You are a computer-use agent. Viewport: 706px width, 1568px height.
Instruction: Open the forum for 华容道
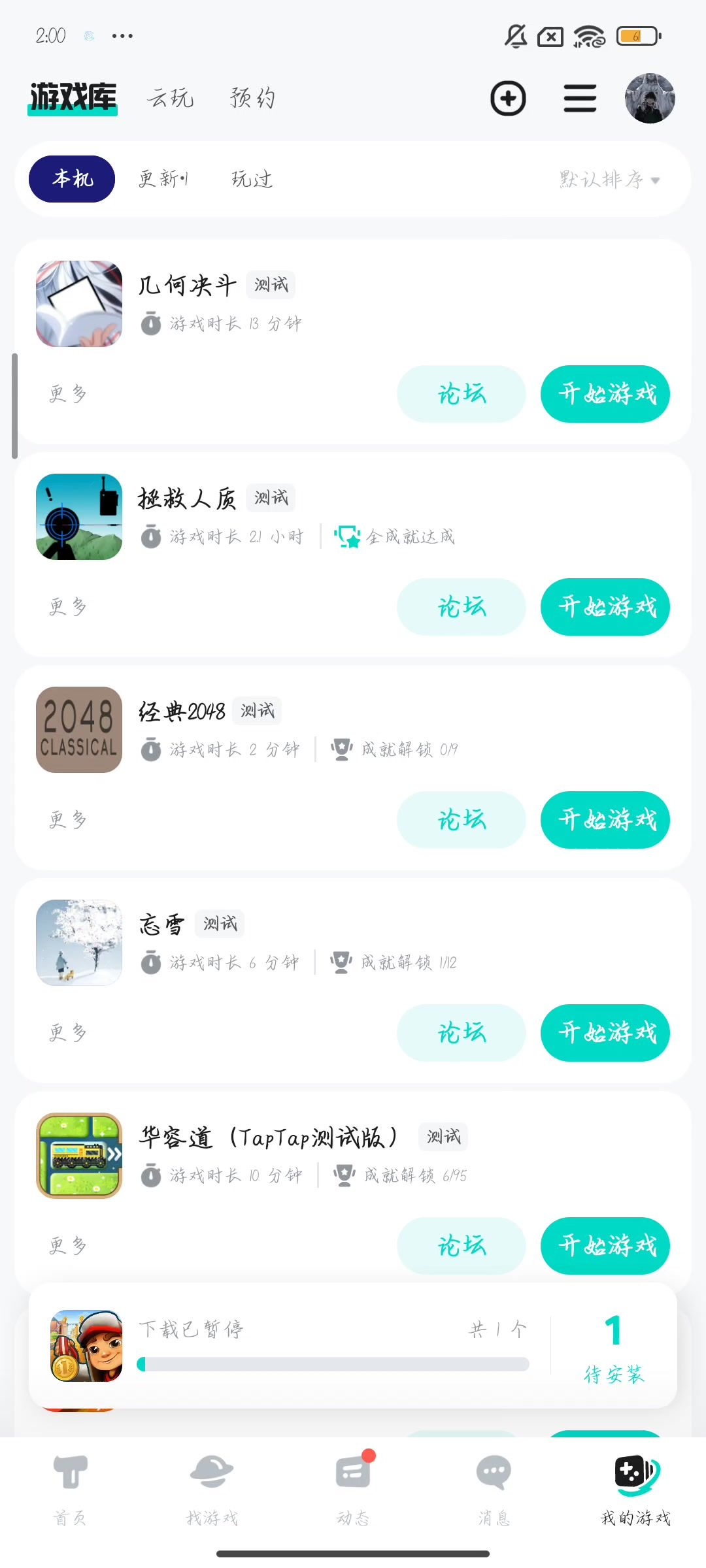[x=461, y=1246]
